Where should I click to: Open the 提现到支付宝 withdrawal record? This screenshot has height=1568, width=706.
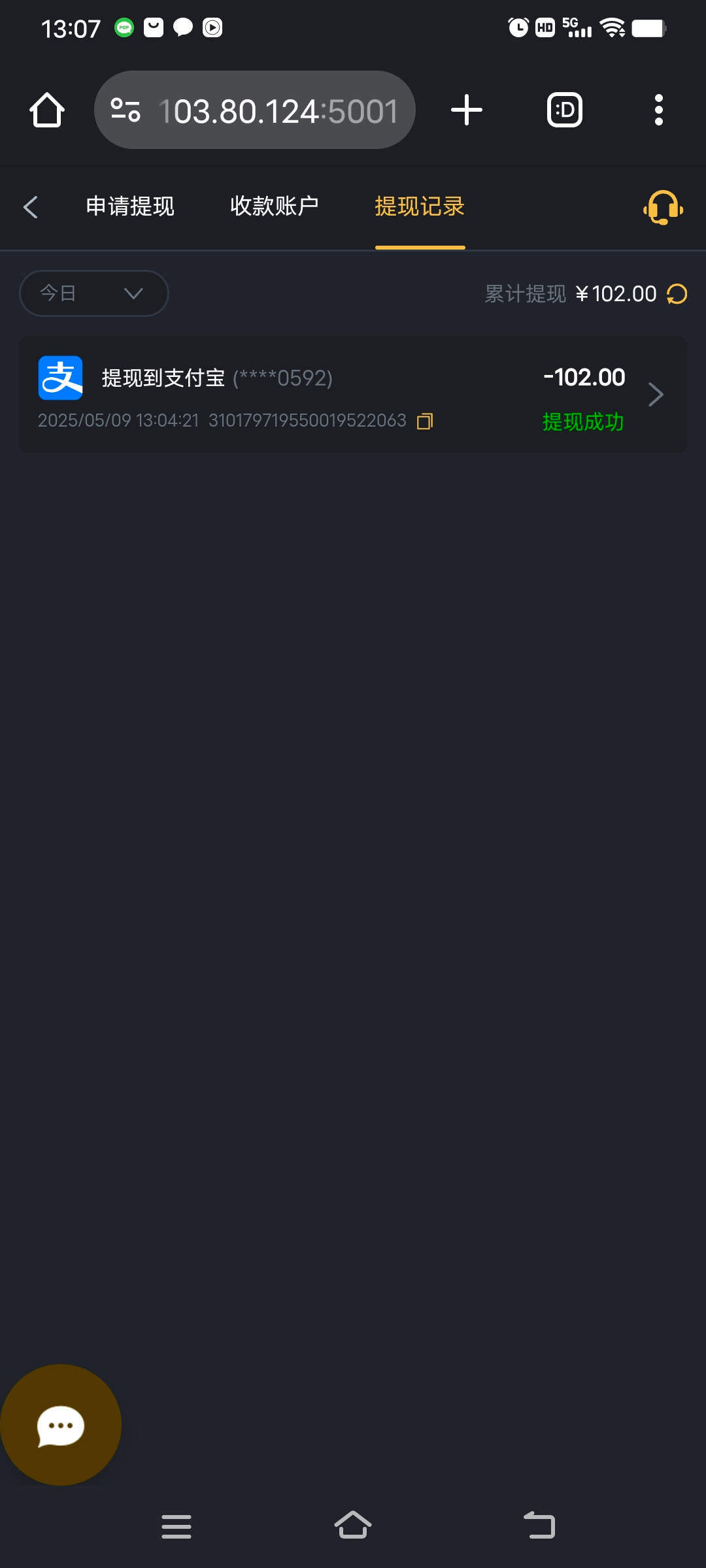[x=353, y=395]
